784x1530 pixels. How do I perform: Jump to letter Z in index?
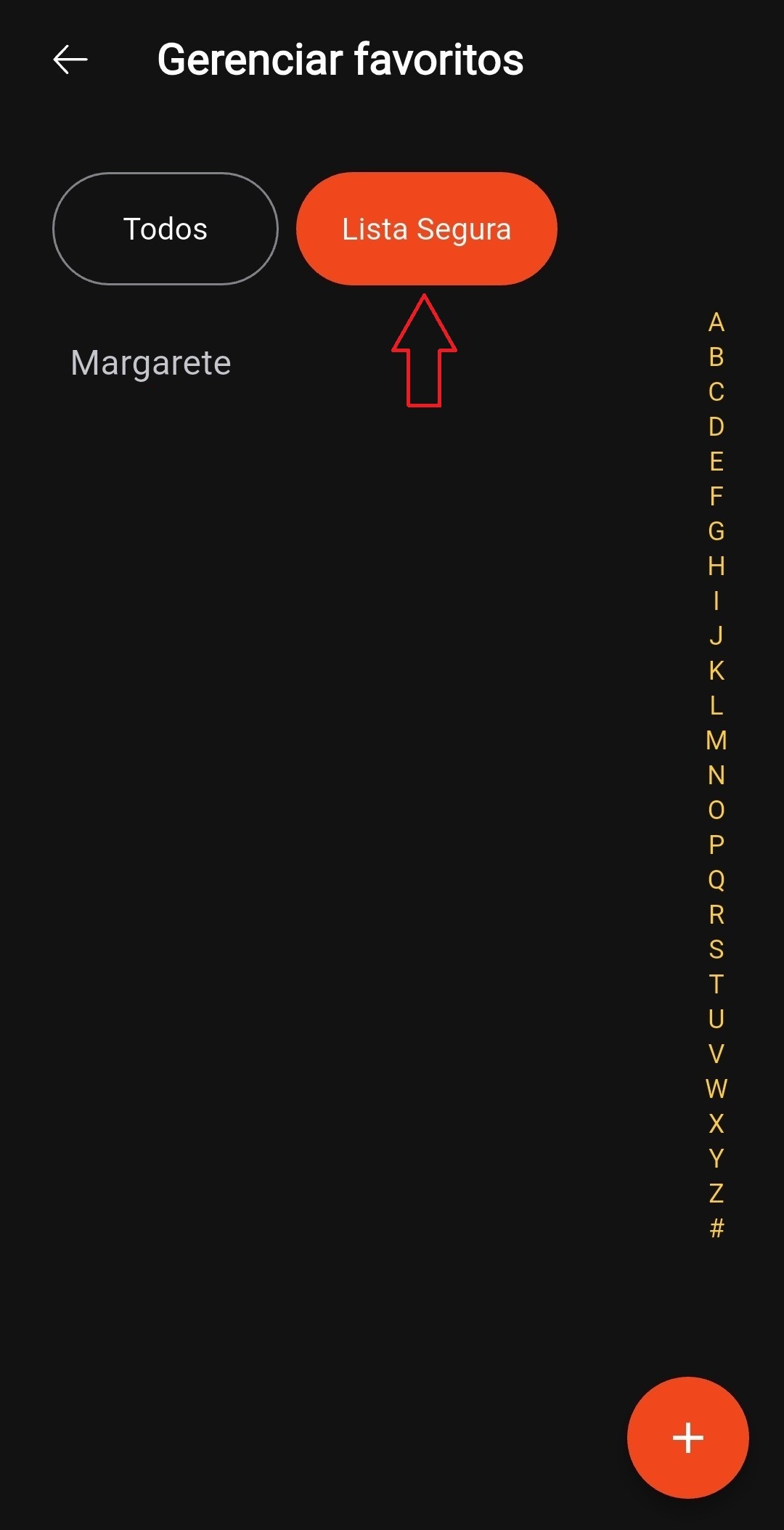pos(716,1193)
